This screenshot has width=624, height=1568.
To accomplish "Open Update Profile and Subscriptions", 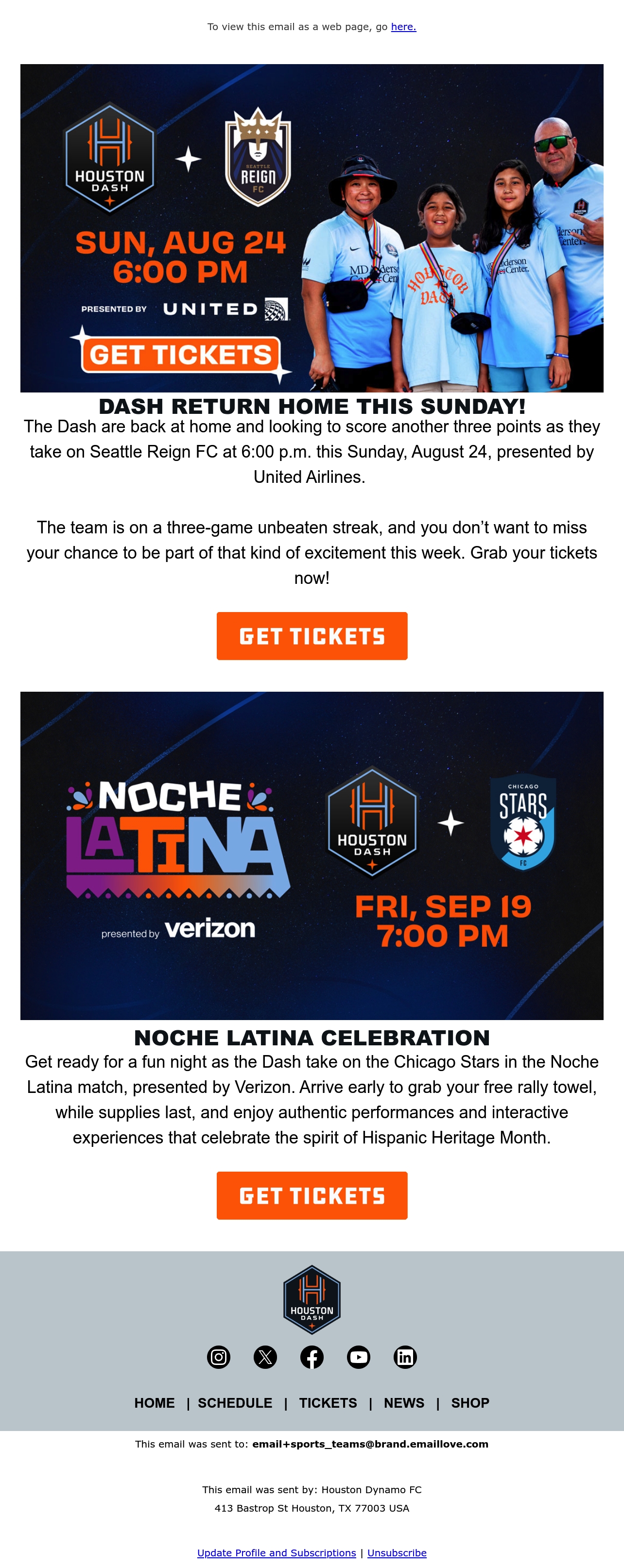I will click(x=277, y=1552).
